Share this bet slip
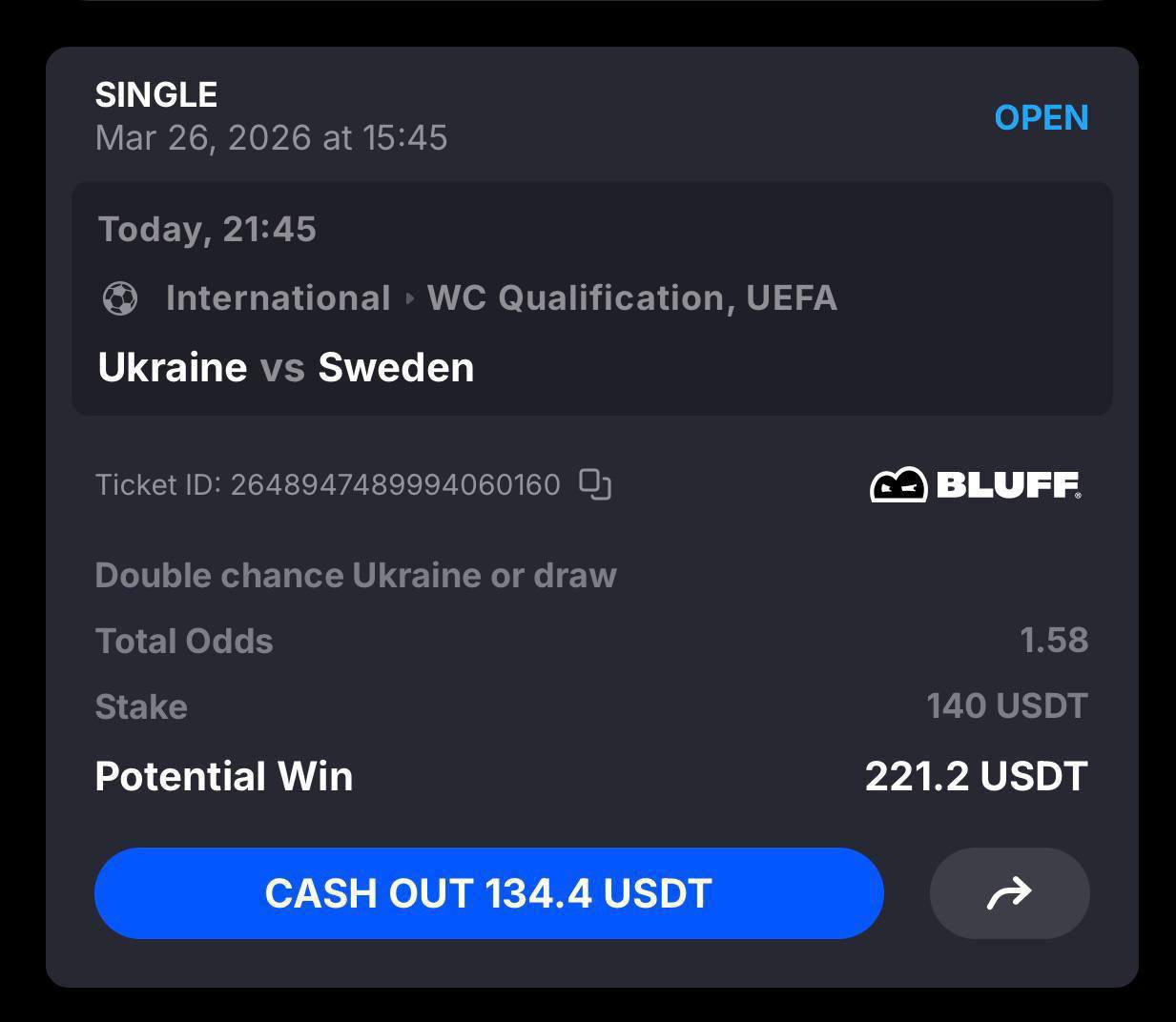Viewport: 1176px width, 1022px height. (1009, 893)
